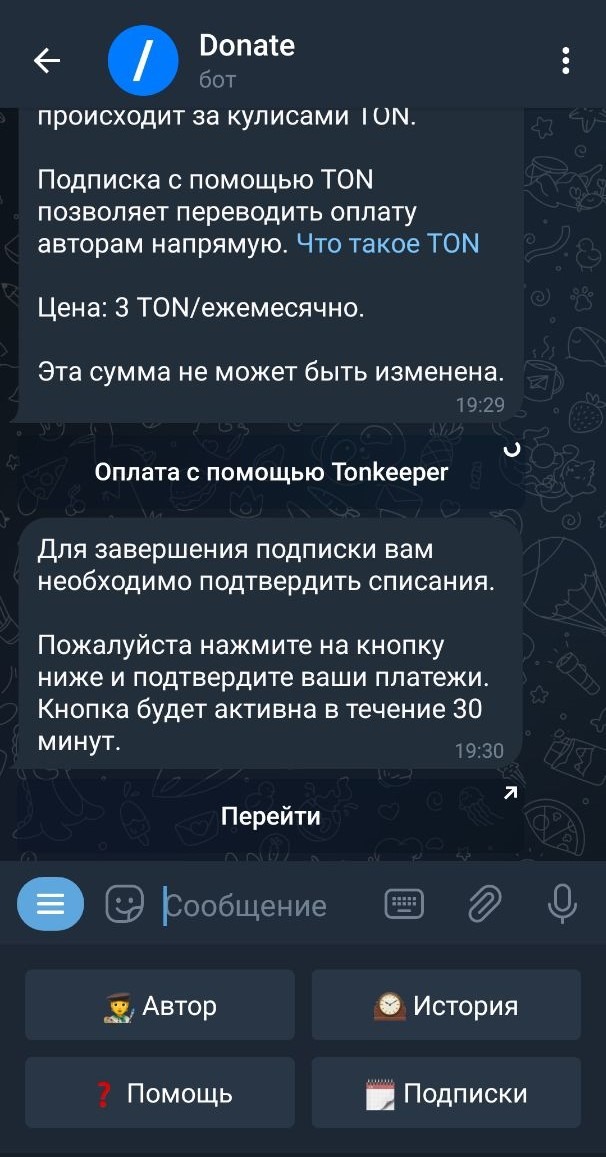Viewport: 606px width, 1157px height.
Task: Open the Donate bot profile header
Action: tap(246, 61)
